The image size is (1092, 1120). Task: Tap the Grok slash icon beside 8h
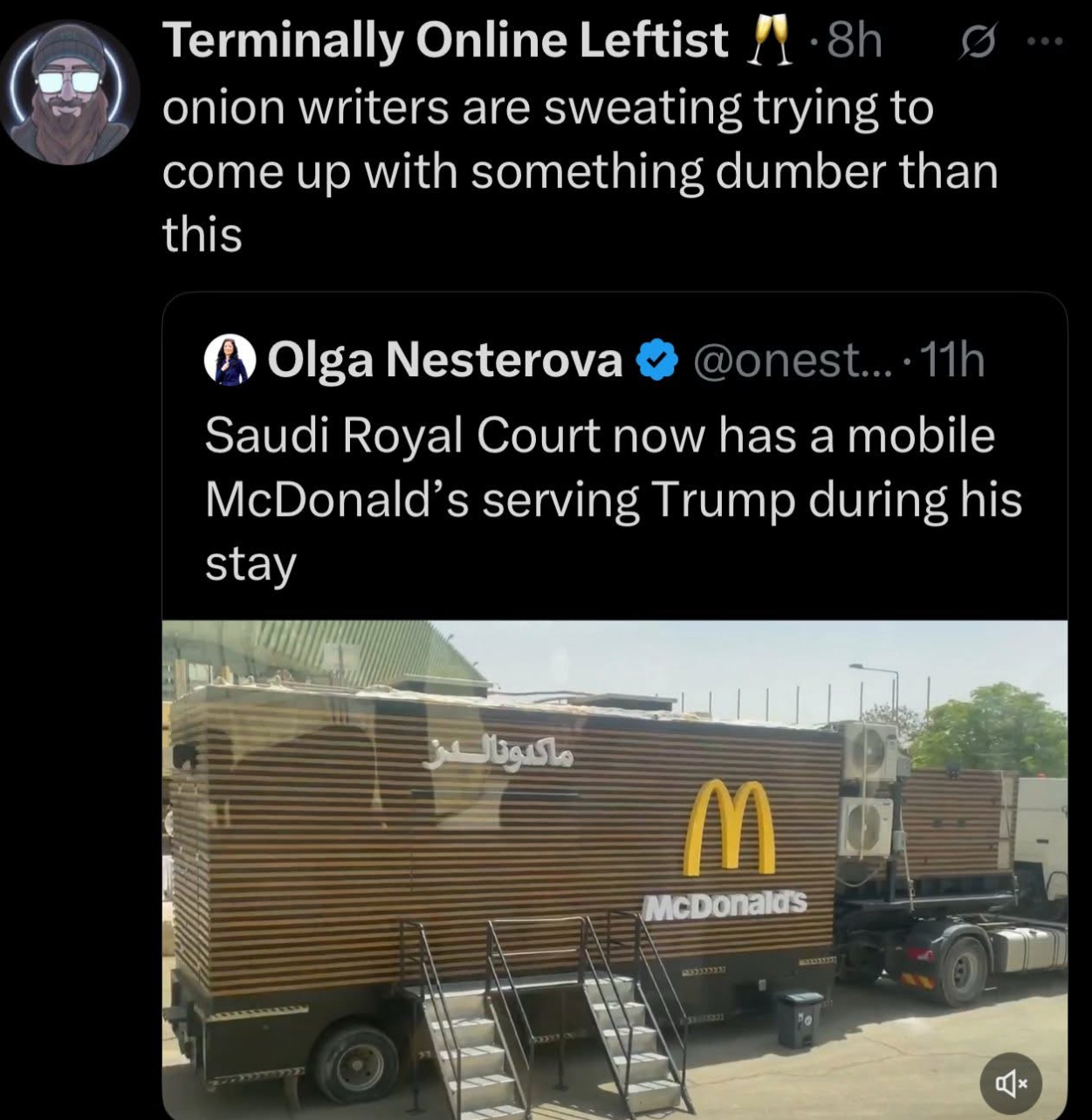tap(977, 42)
